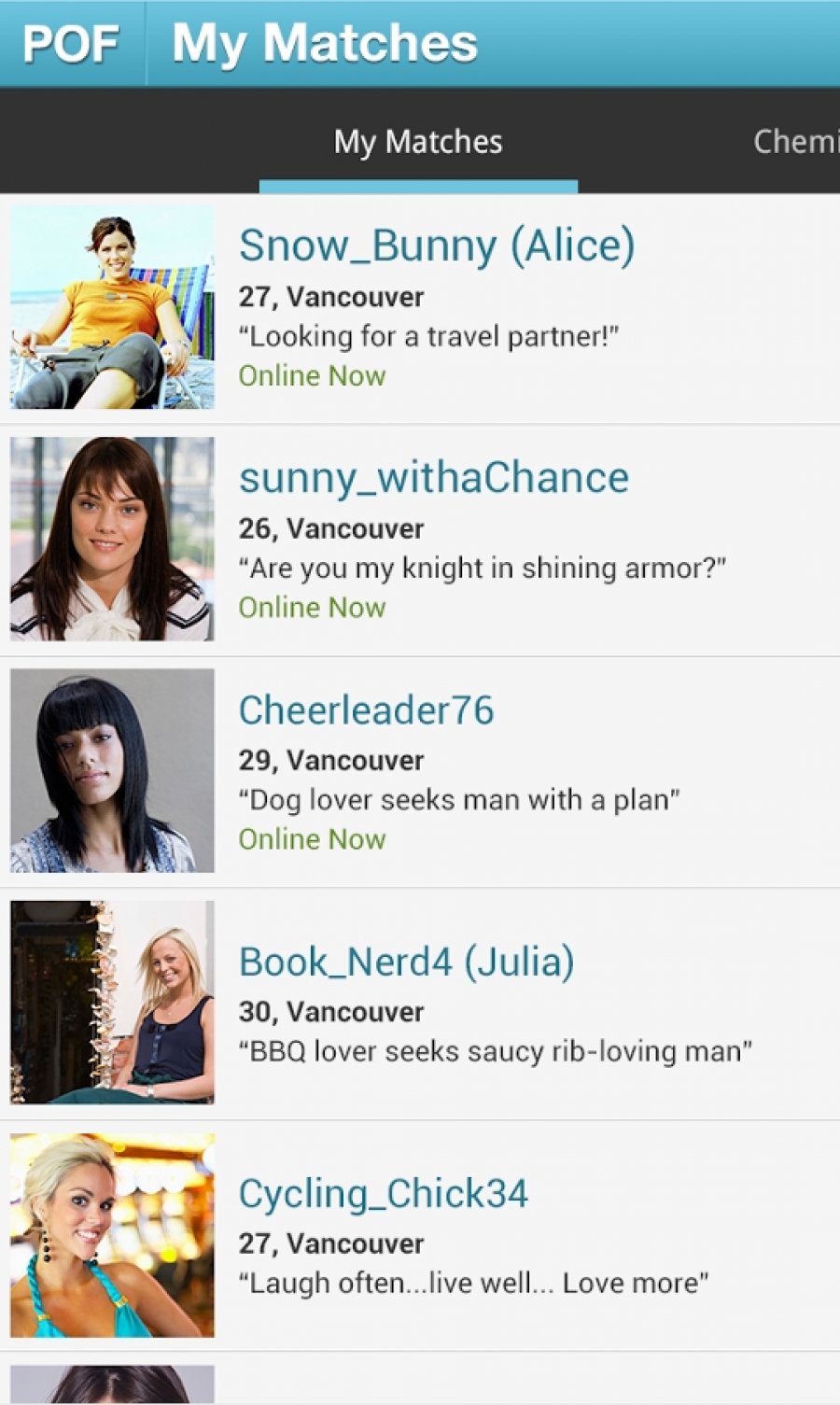View Cycling_Chick34's profile

point(383,1194)
